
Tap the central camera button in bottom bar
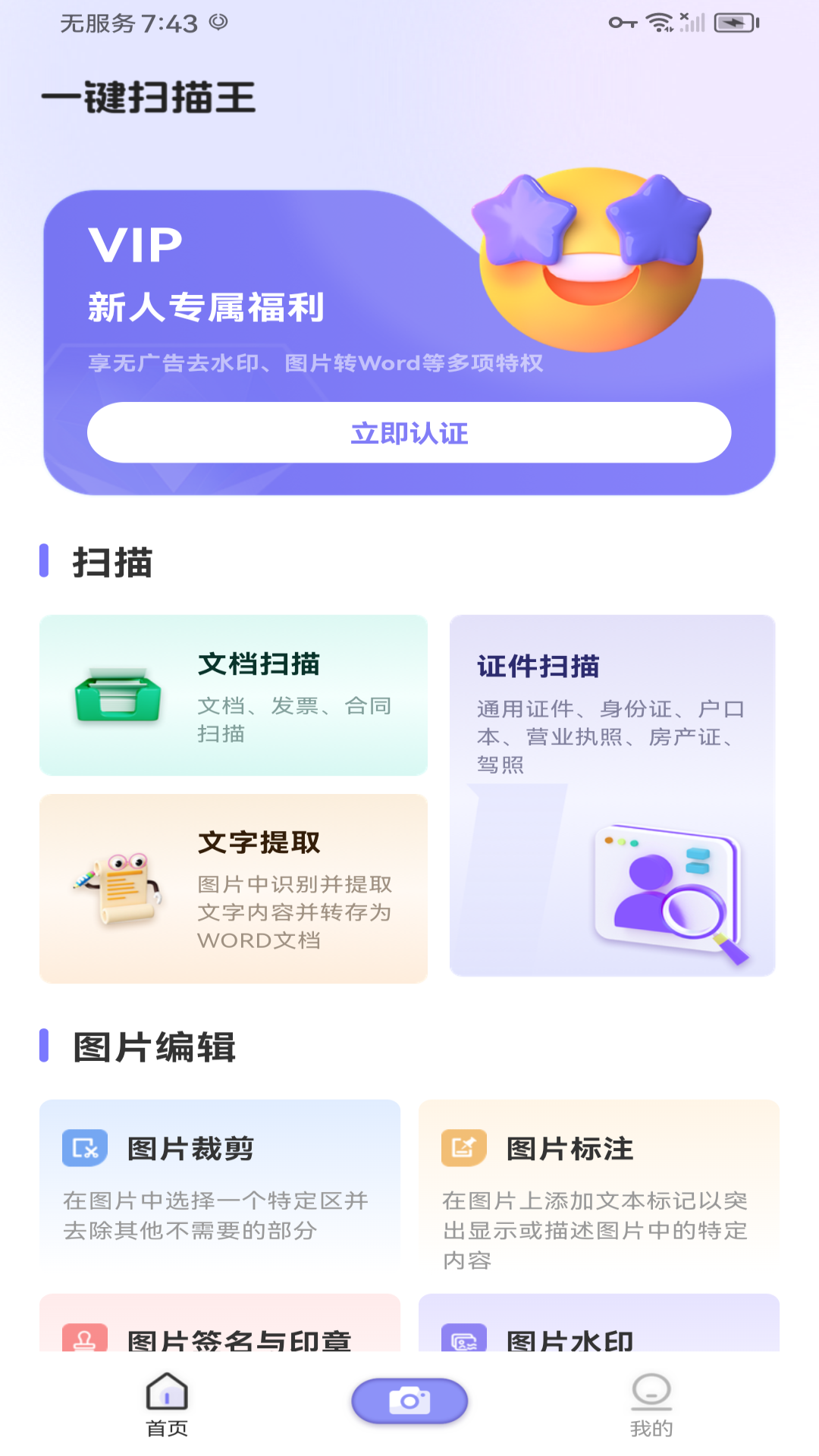pos(409,1401)
